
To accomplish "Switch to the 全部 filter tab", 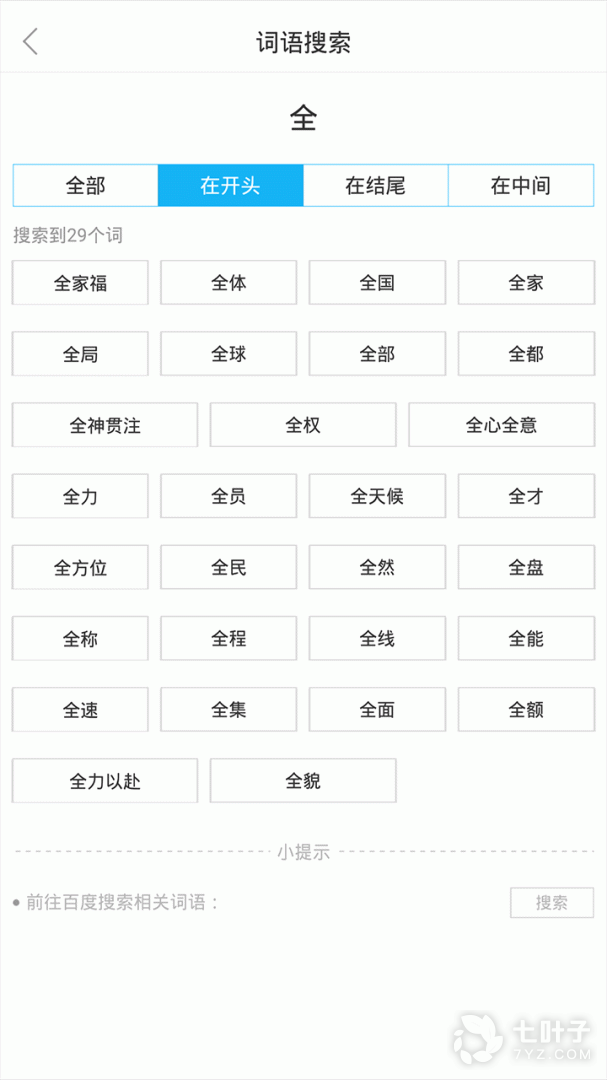I will coord(86,186).
